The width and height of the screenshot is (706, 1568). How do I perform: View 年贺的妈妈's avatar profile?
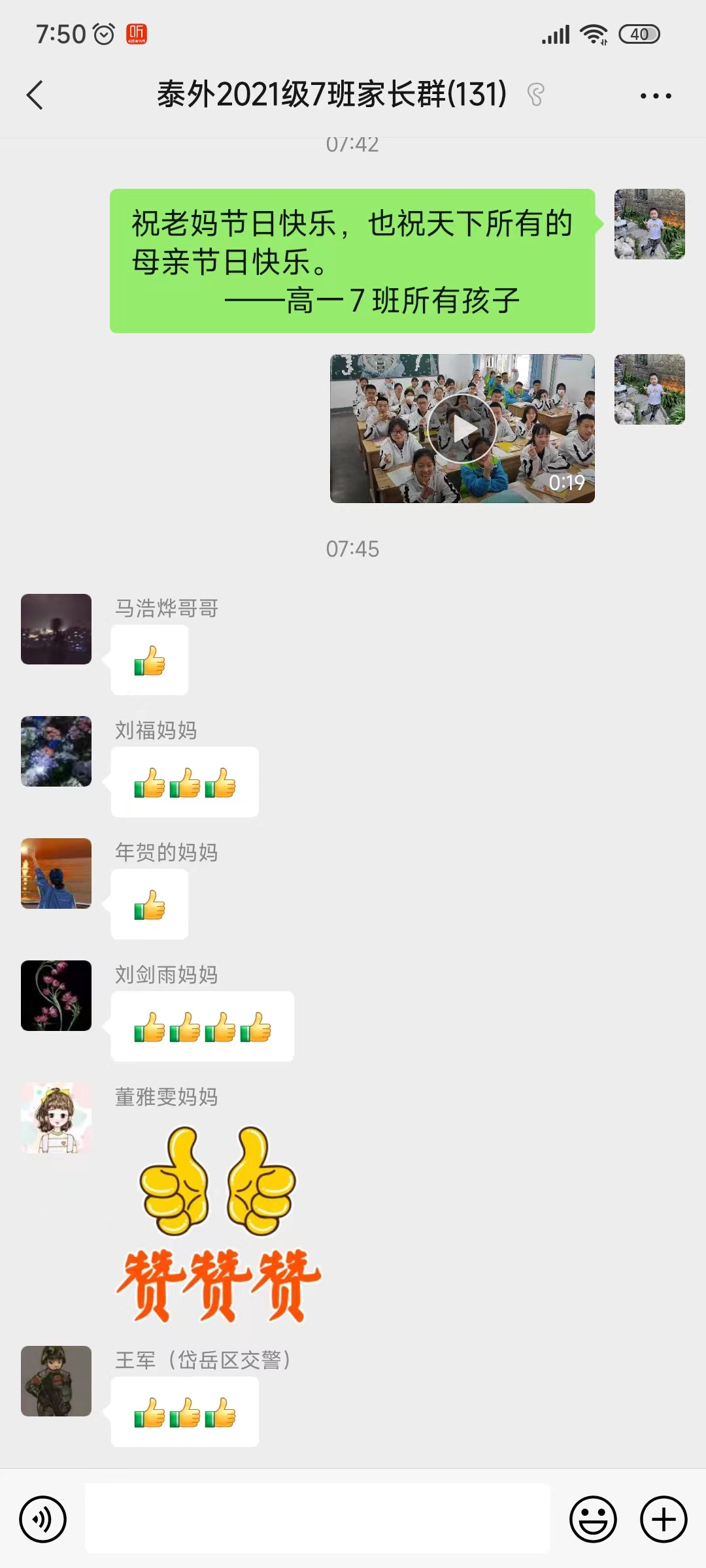click(x=56, y=874)
